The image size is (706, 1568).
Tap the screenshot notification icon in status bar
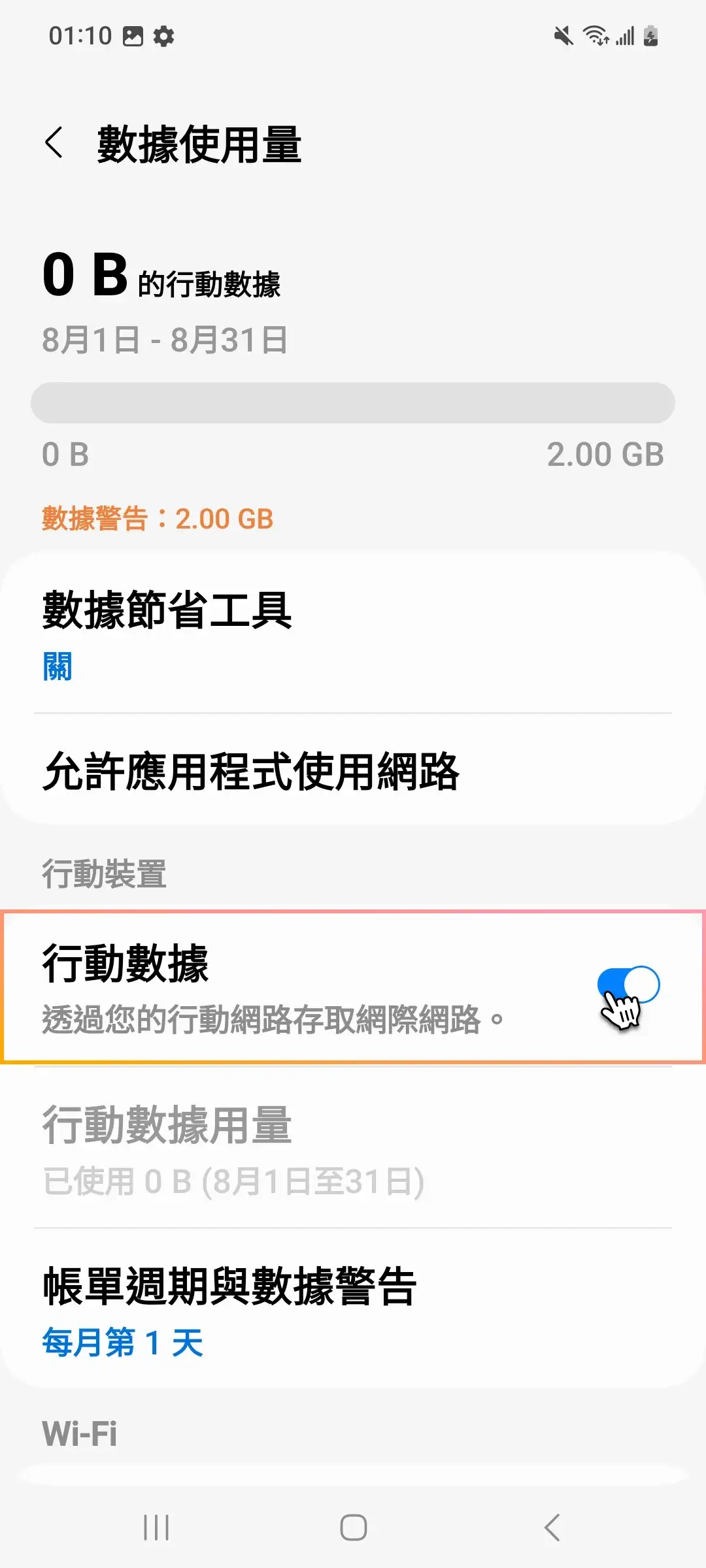click(131, 37)
